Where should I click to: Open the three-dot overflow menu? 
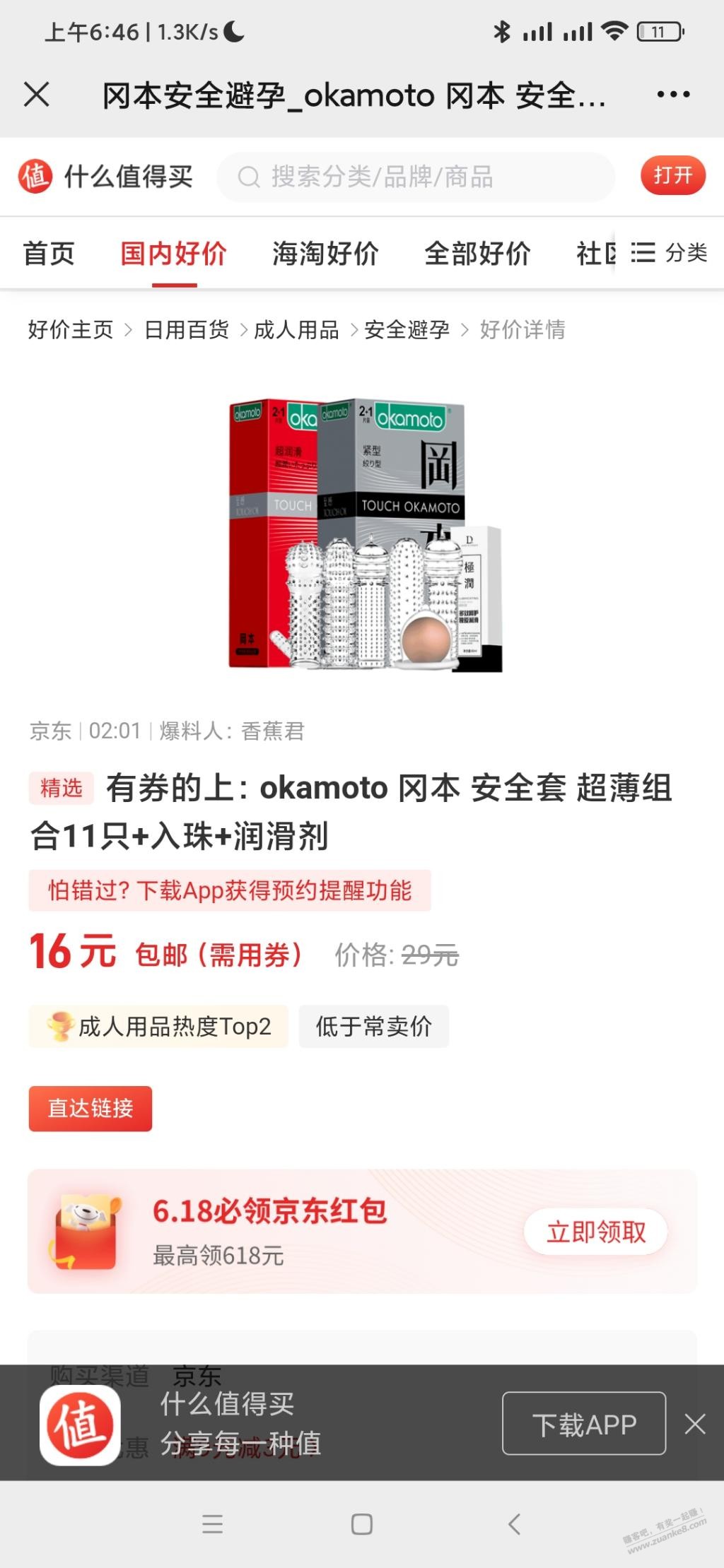672,94
